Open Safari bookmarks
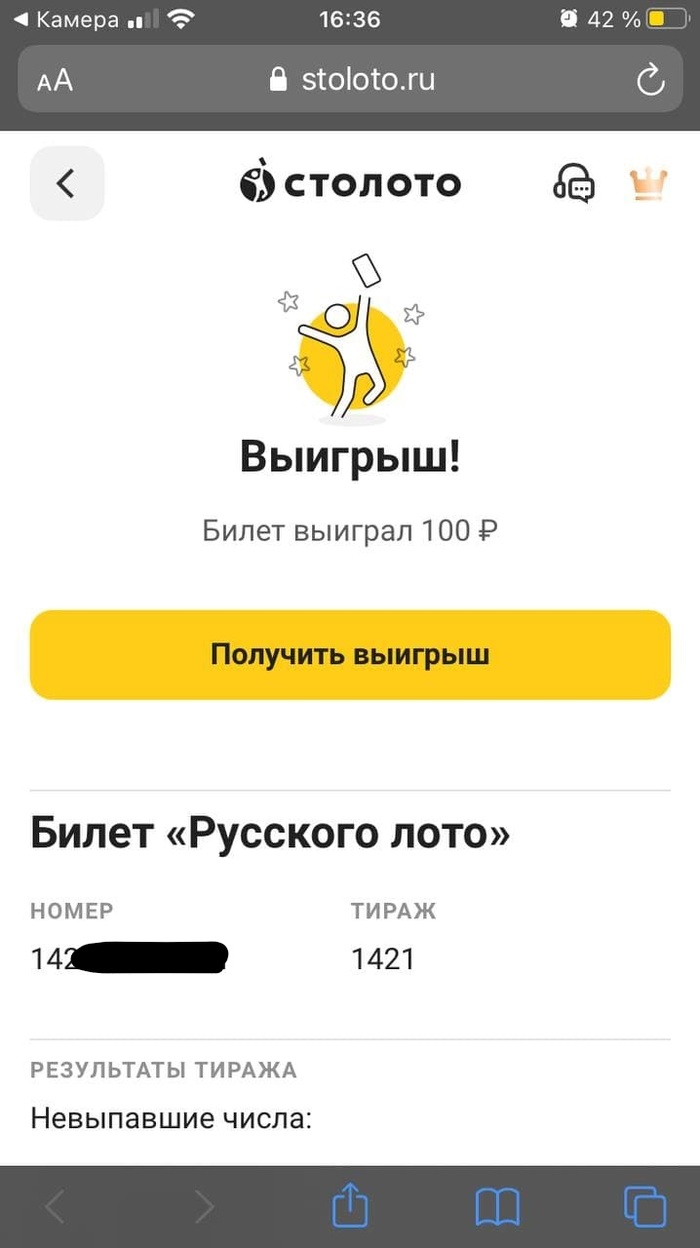 497,1206
